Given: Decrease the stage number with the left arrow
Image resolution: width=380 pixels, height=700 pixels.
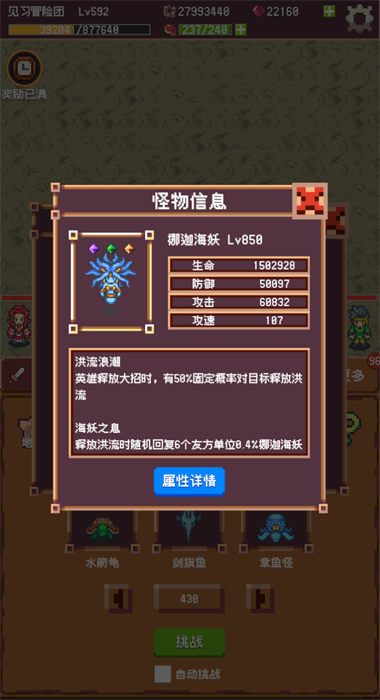Looking at the screenshot, I should click(x=118, y=598).
